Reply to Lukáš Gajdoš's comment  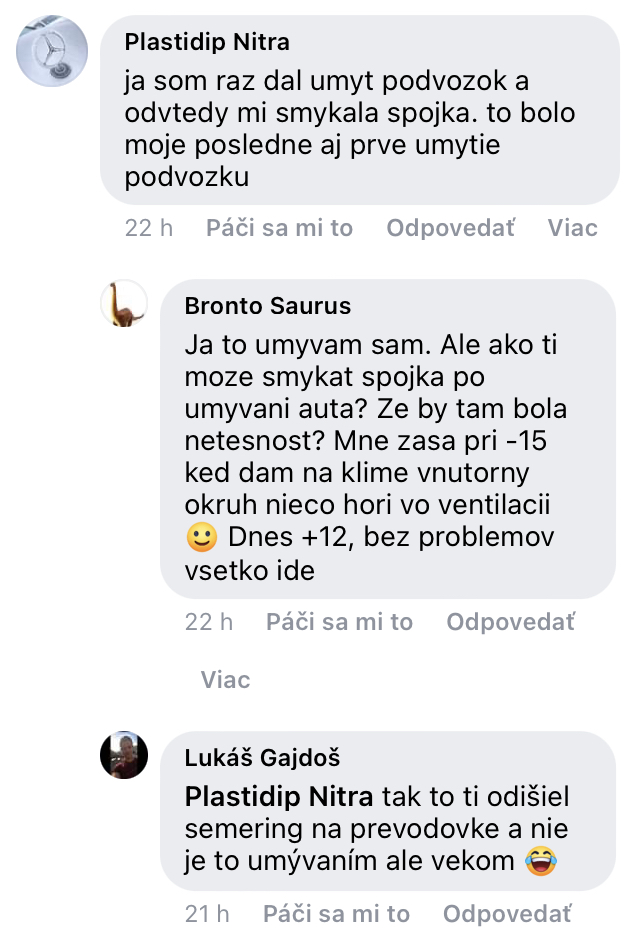tap(507, 914)
